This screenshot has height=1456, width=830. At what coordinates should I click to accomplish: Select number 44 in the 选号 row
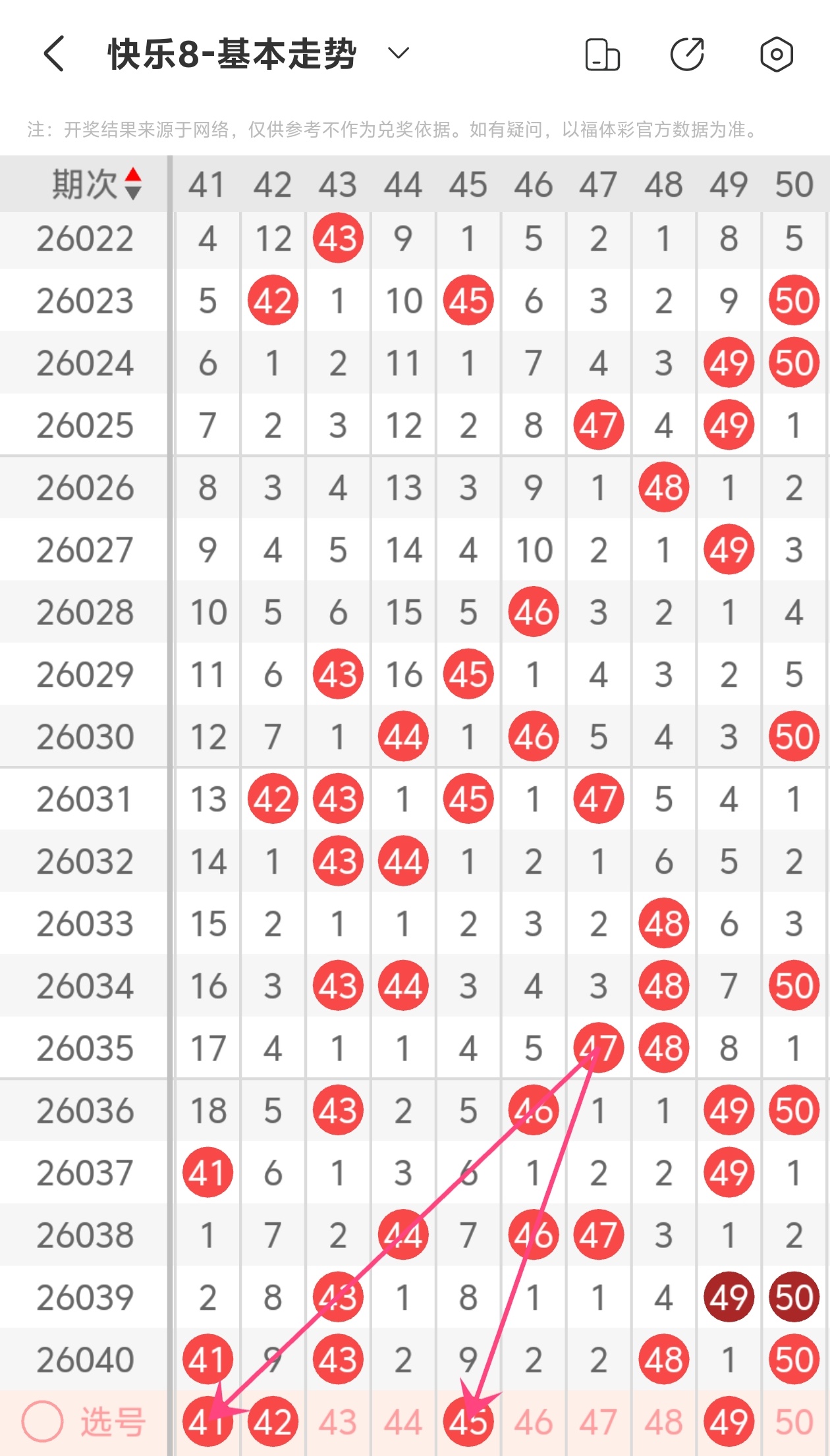point(403,1422)
